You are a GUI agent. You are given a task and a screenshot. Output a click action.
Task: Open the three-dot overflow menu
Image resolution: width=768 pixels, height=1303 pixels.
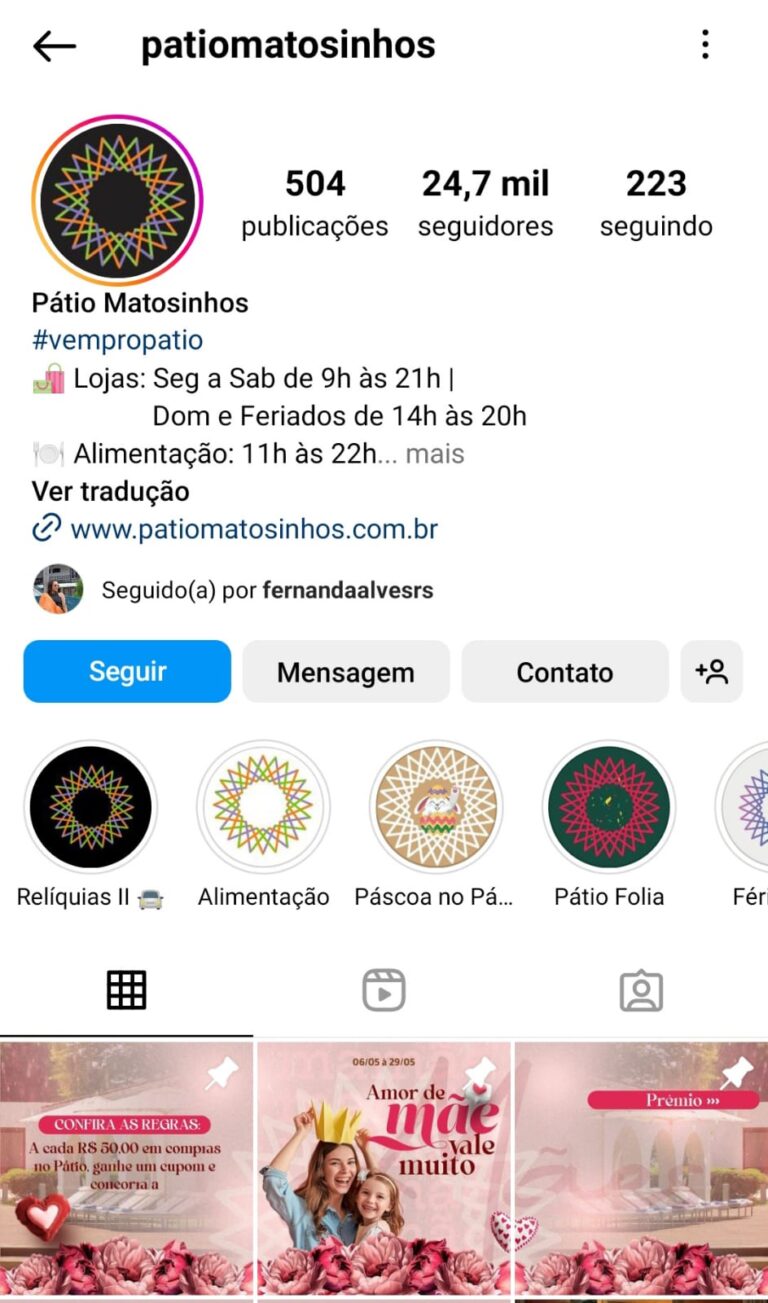click(x=705, y=45)
